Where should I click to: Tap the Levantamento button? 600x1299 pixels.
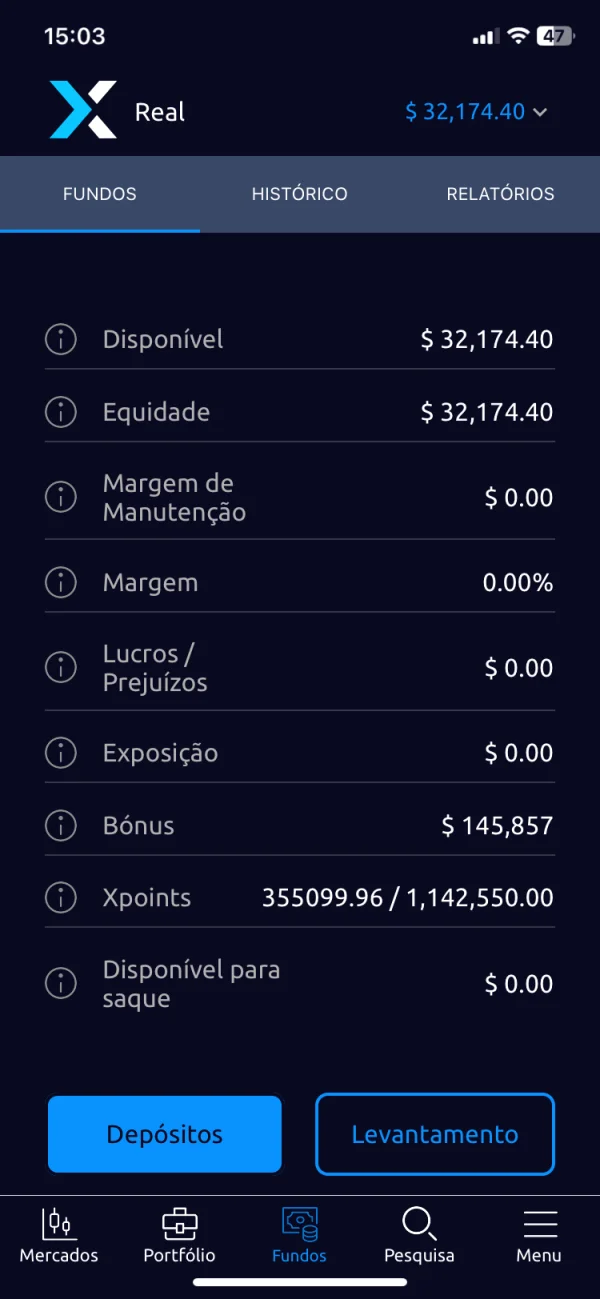435,1134
